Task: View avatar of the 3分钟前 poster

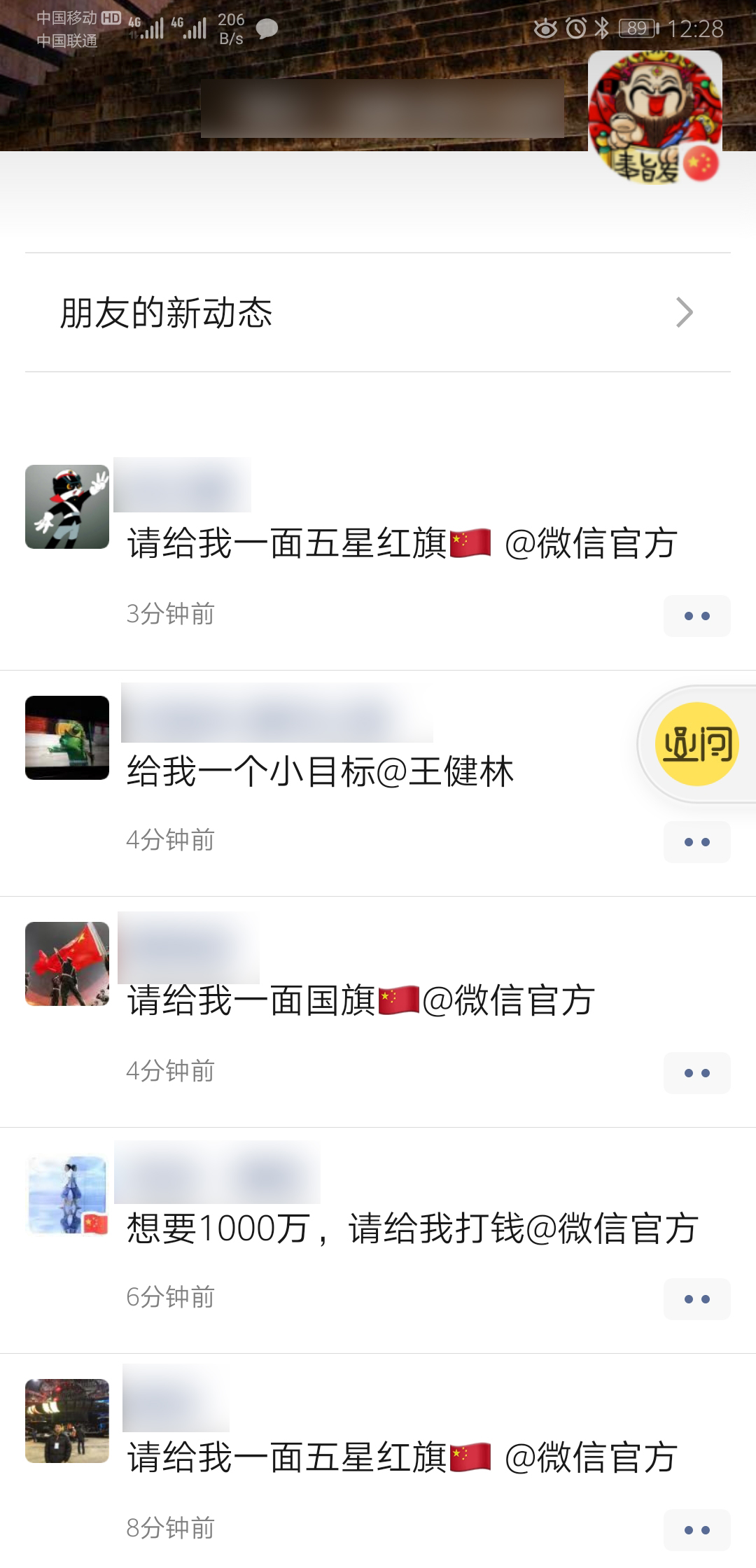Action: [x=67, y=507]
